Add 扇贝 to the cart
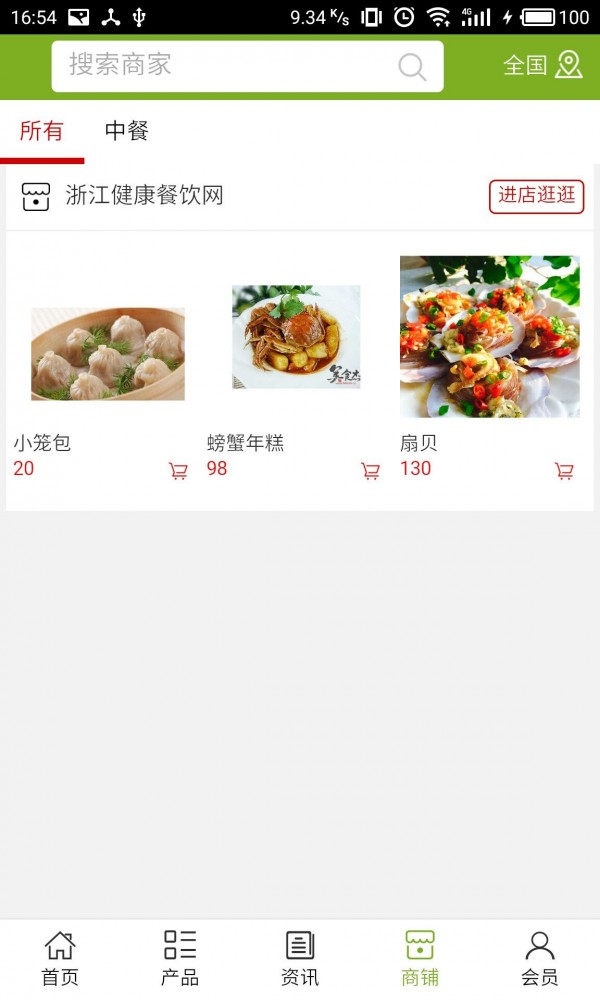This screenshot has height=1000, width=600. click(x=564, y=471)
